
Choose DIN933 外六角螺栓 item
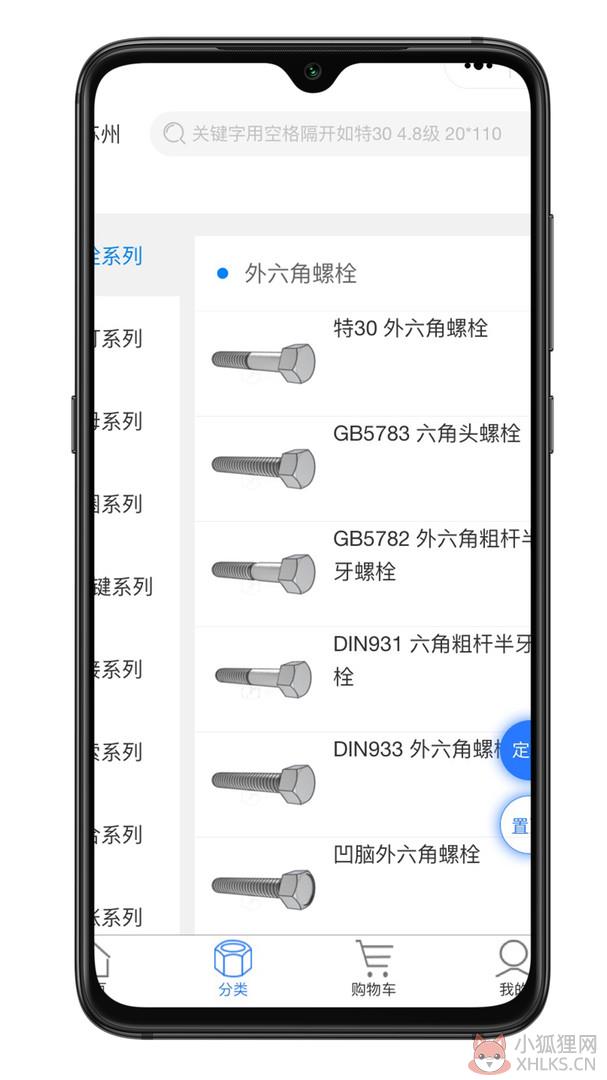tap(363, 784)
